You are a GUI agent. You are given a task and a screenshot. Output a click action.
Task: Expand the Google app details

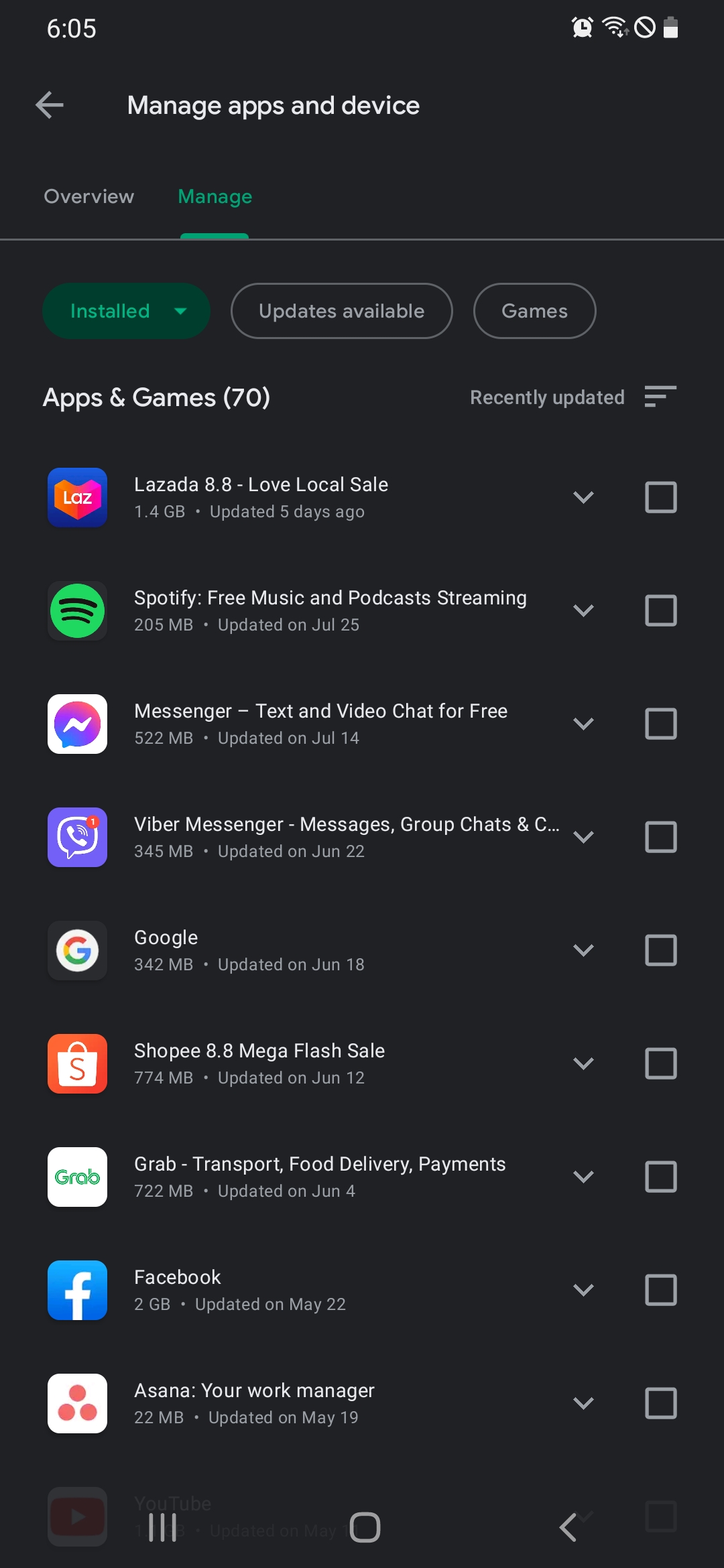[x=583, y=950]
